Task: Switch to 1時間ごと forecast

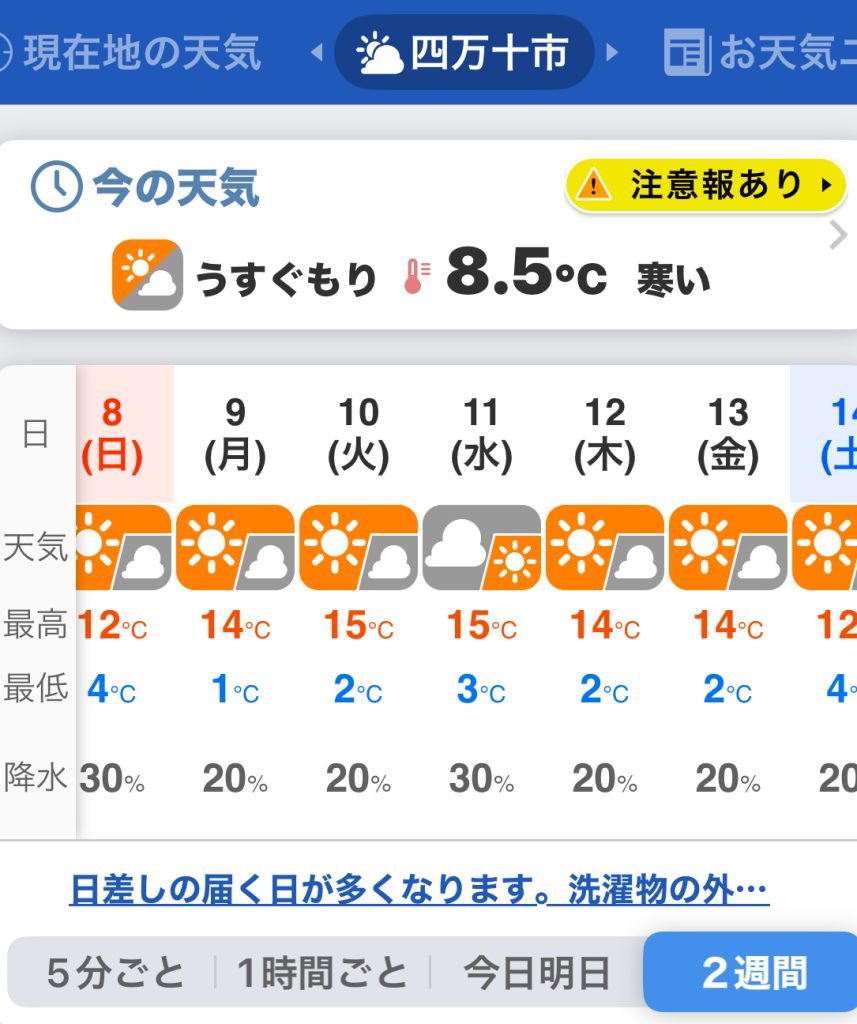Action: point(323,973)
